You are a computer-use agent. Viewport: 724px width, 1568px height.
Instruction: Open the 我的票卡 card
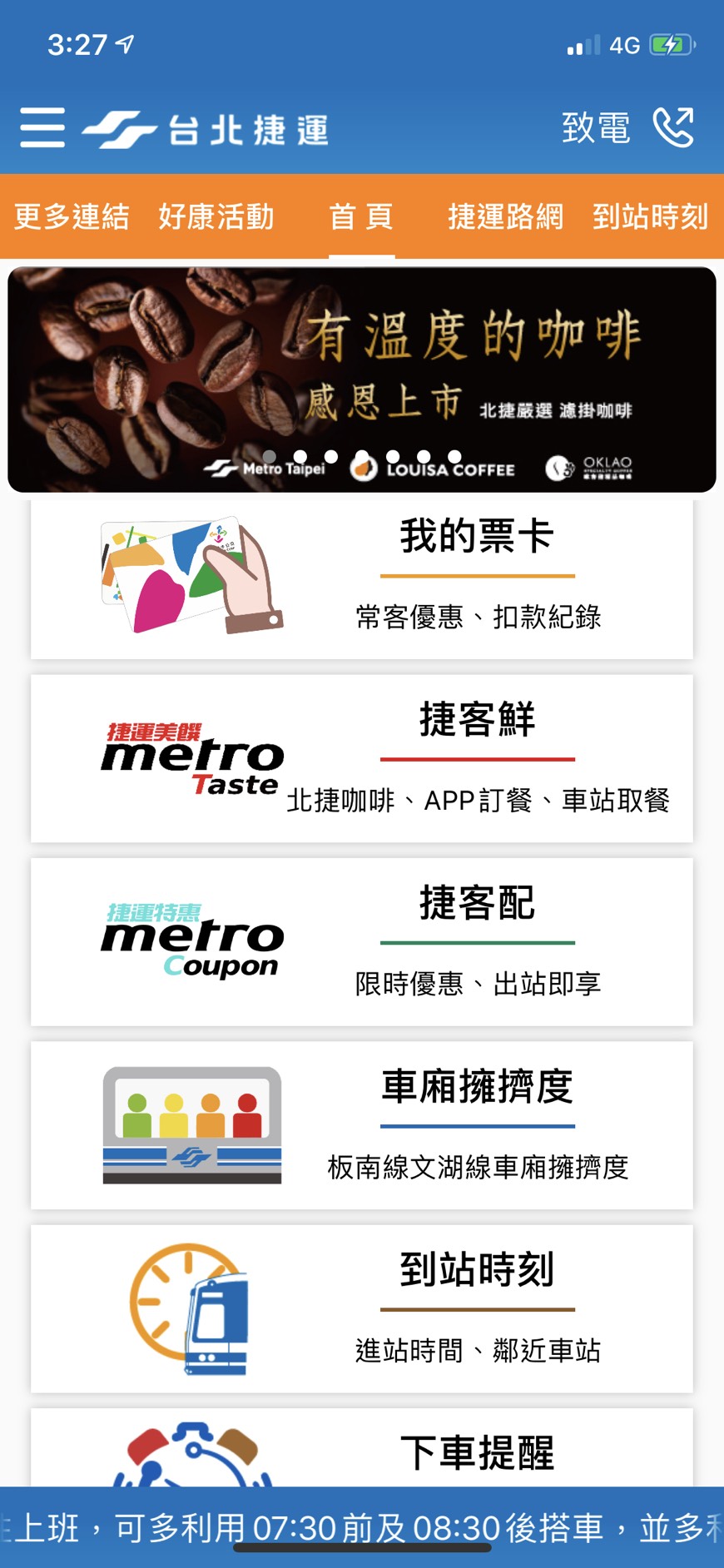click(361, 578)
